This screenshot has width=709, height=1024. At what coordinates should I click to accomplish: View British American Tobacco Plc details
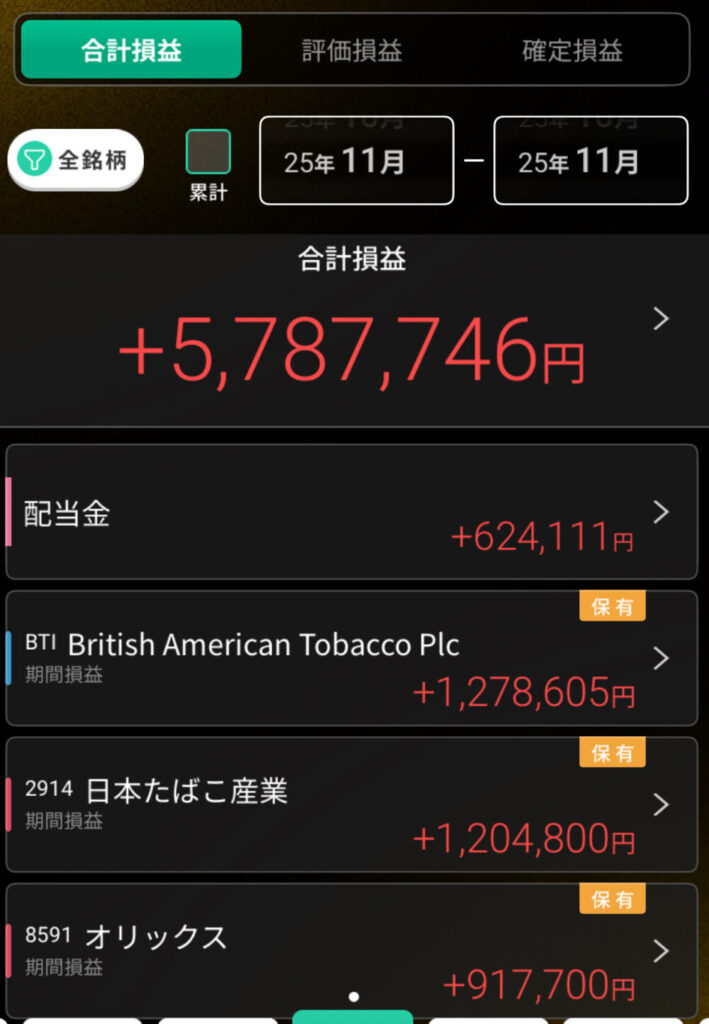352,658
